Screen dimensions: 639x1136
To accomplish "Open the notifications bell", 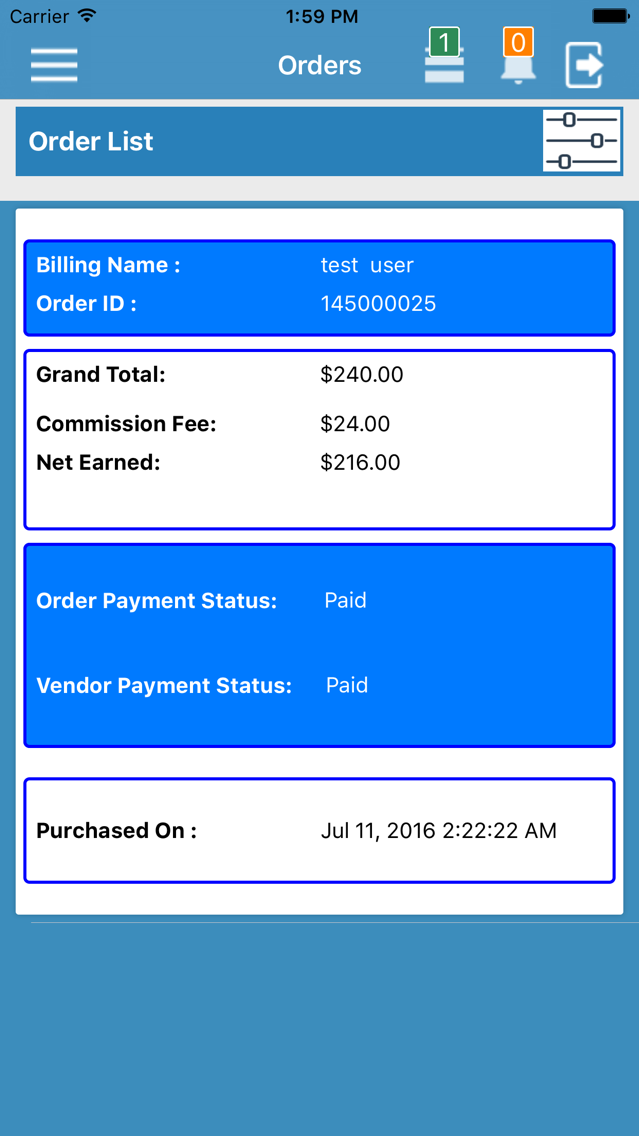I will (x=518, y=57).
